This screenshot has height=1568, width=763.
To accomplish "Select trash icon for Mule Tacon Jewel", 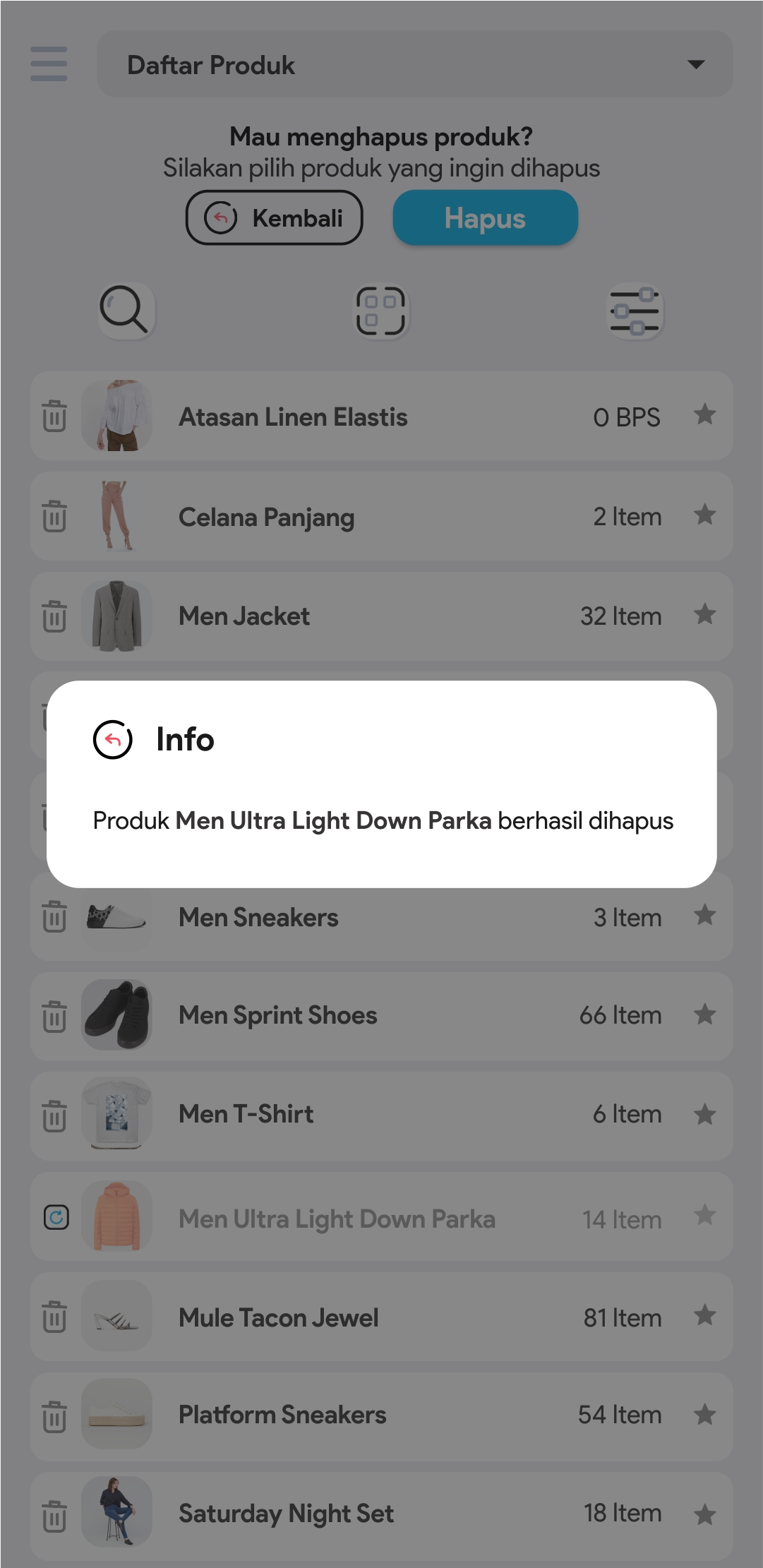I will click(54, 1317).
